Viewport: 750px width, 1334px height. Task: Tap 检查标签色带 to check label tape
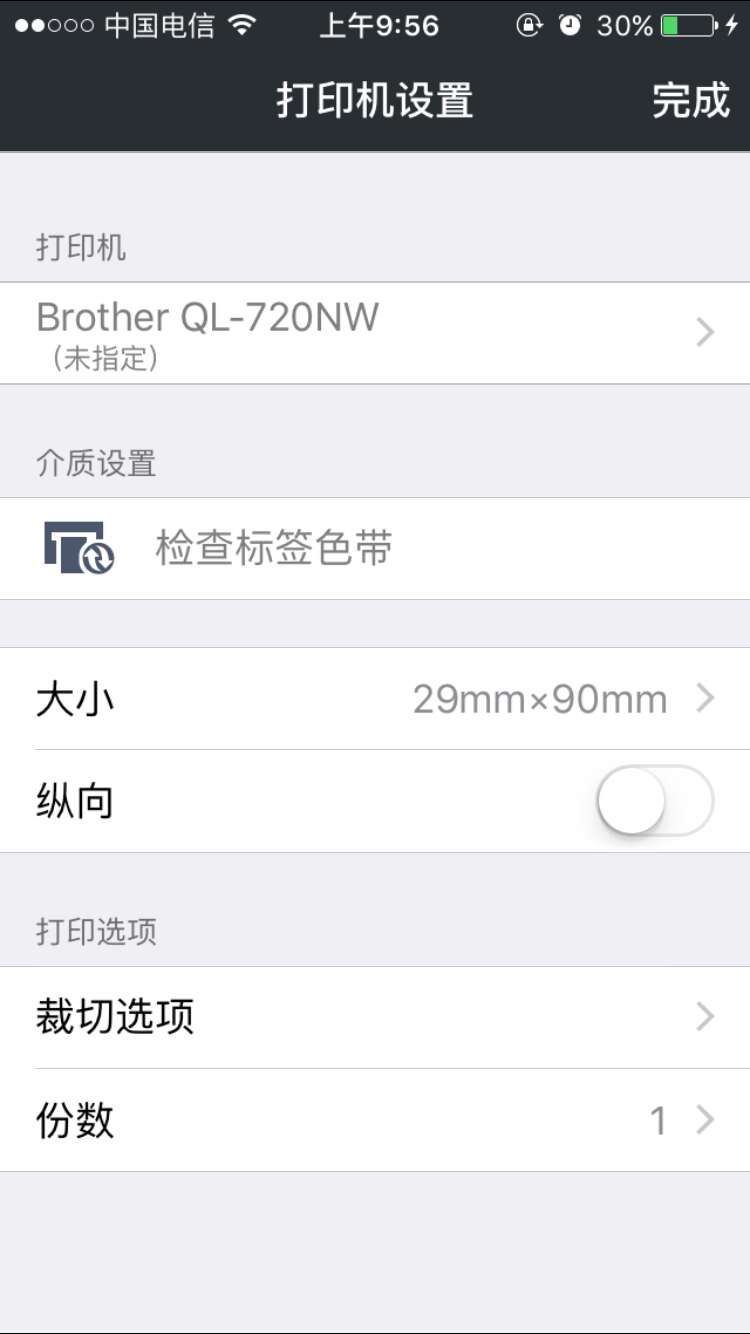[375, 549]
